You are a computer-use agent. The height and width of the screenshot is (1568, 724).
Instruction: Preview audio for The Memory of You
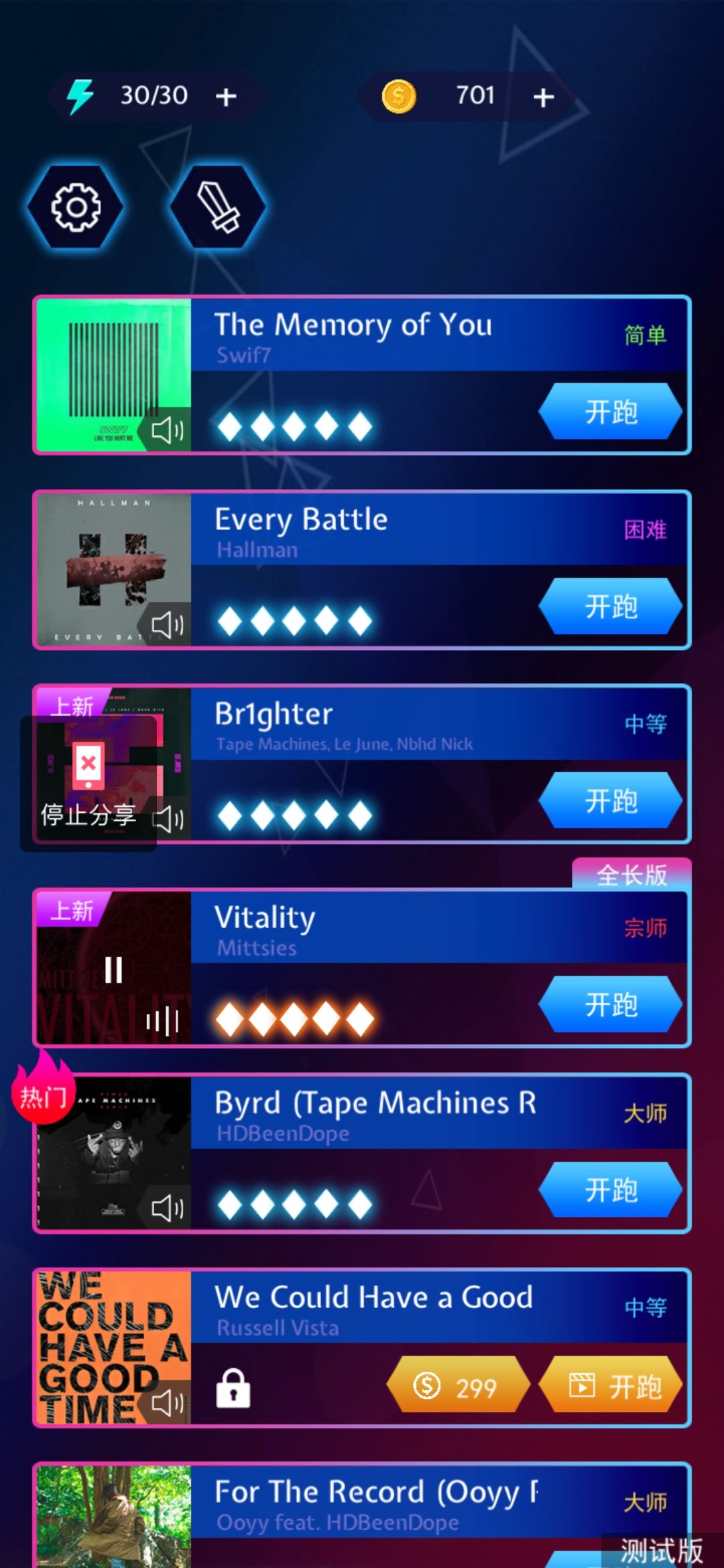(x=166, y=432)
